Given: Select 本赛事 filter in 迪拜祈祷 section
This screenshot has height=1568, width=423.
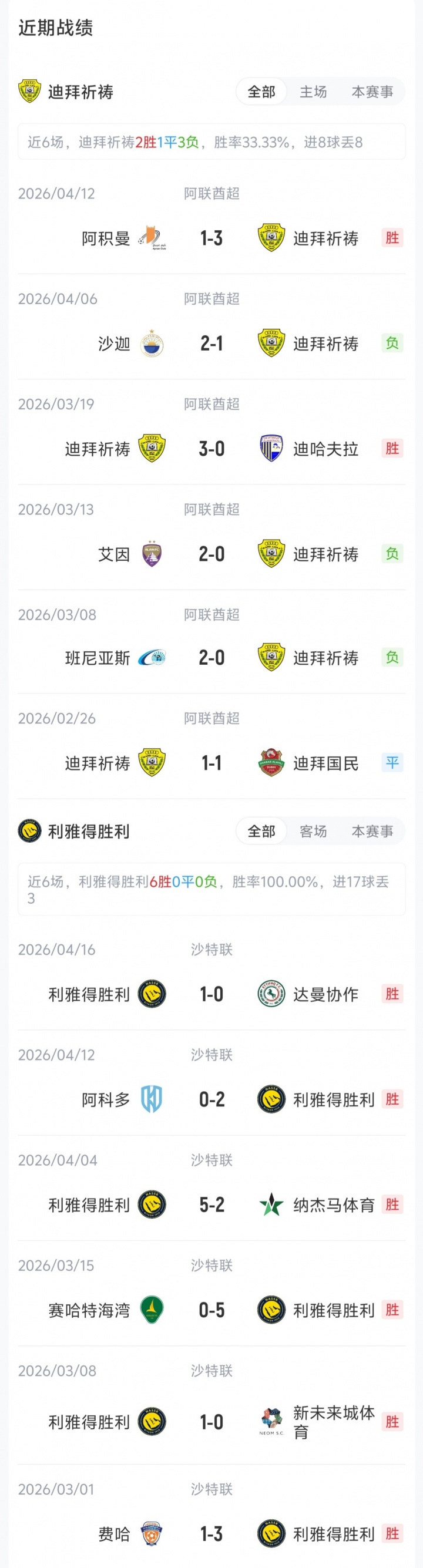Looking at the screenshot, I should [x=372, y=92].
